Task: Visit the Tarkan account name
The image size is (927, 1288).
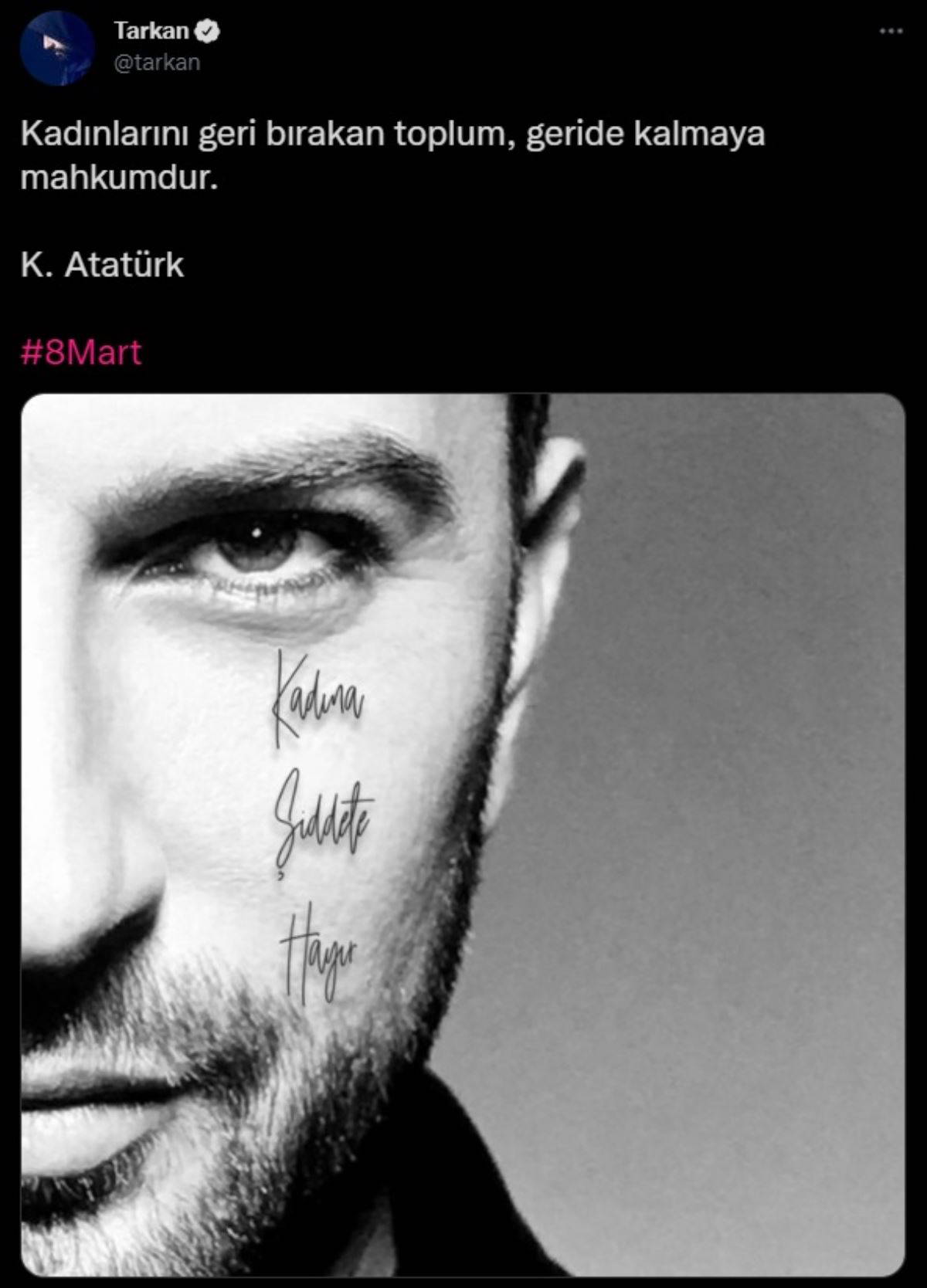Action: coord(151,31)
